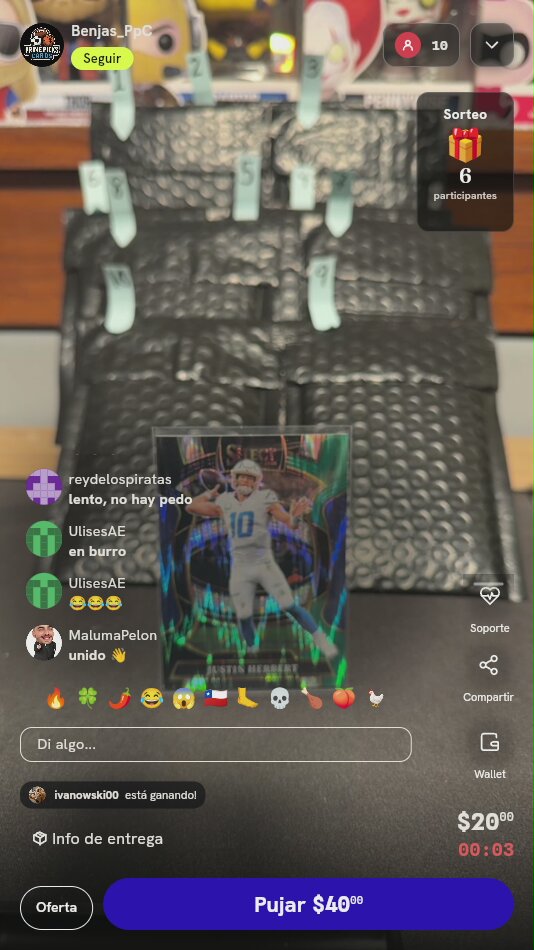This screenshot has height=950, width=534.
Task: Open MalumaPelon's profile from chat
Action: tap(44, 643)
